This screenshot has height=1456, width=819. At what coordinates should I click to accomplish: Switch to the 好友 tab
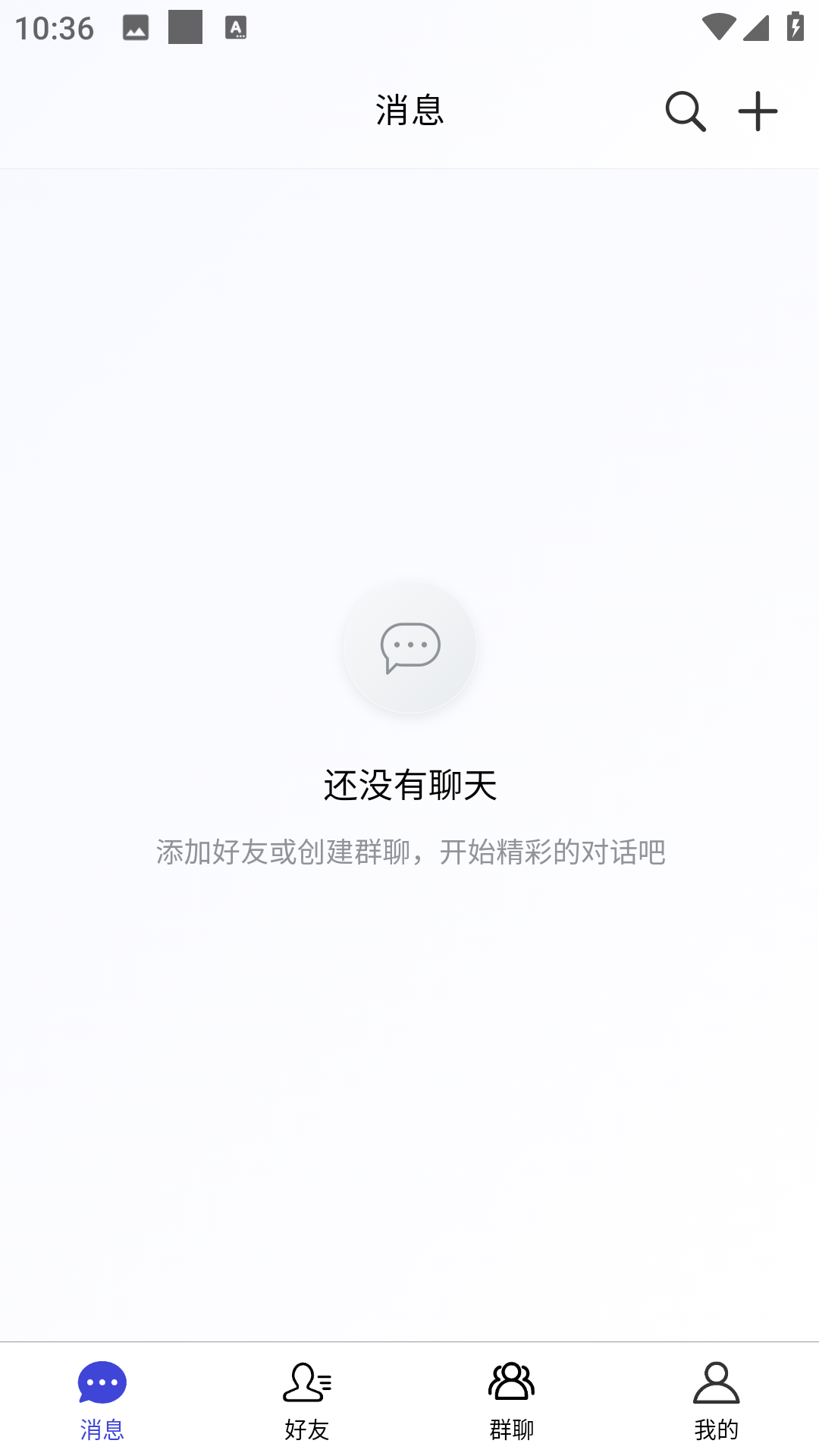[307, 1429]
